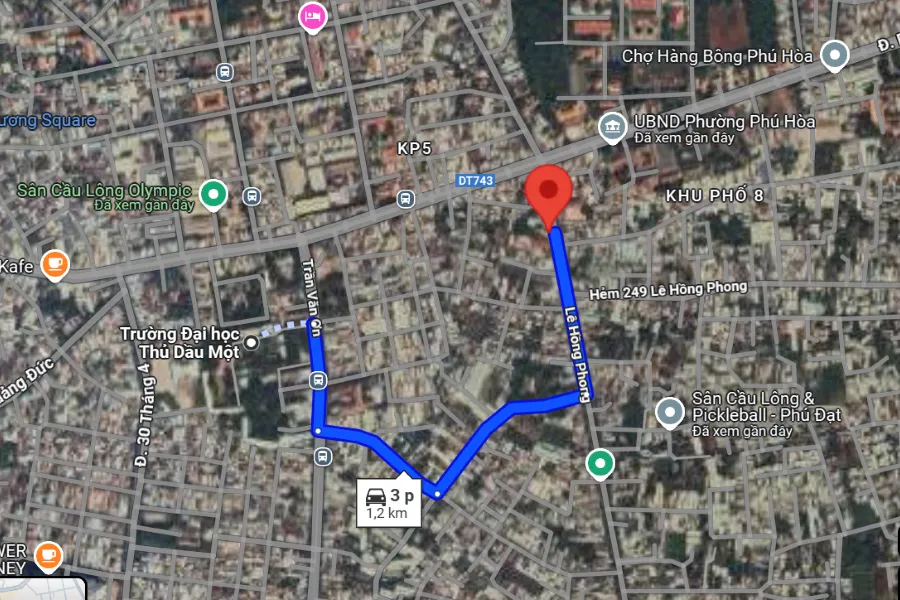Open UBND Phường Phú Hòa marker
The image size is (900, 600).
pyautogui.click(x=610, y=127)
